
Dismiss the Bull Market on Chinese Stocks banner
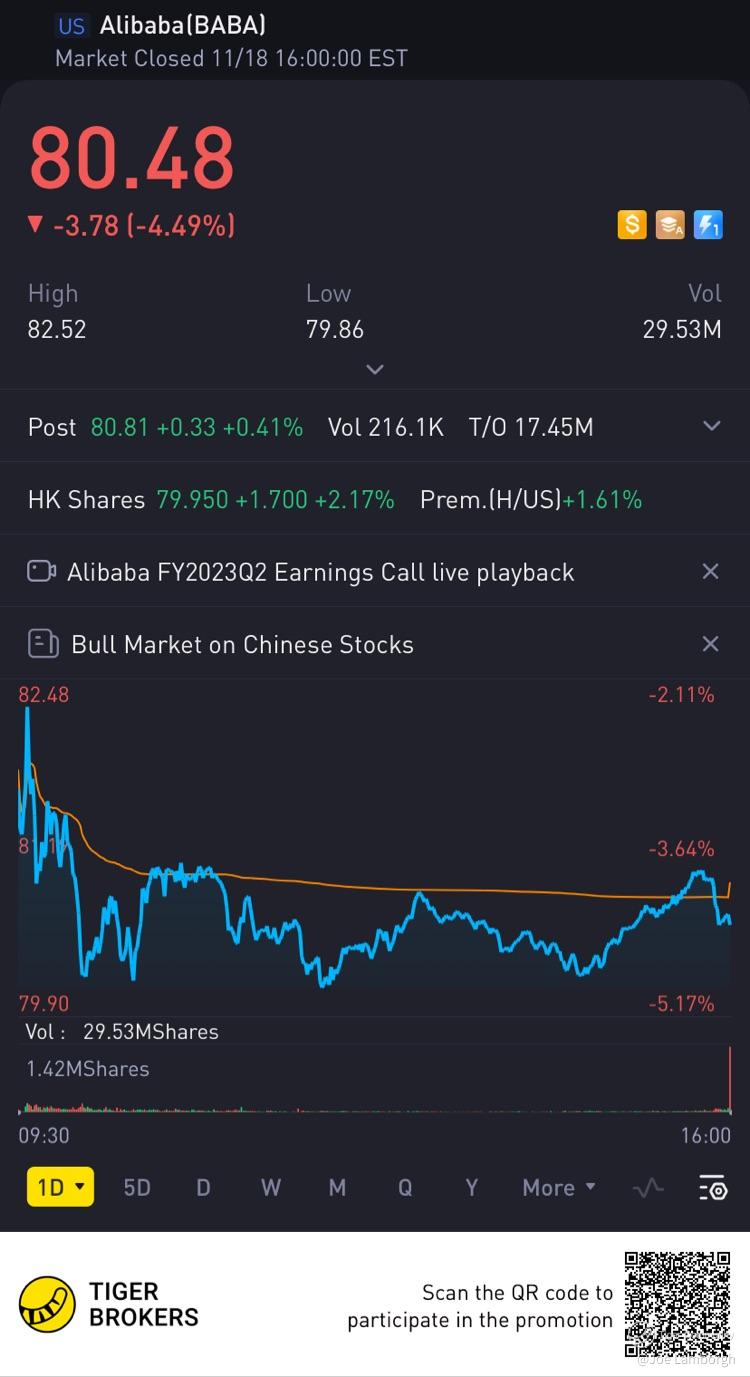pyautogui.click(x=710, y=644)
